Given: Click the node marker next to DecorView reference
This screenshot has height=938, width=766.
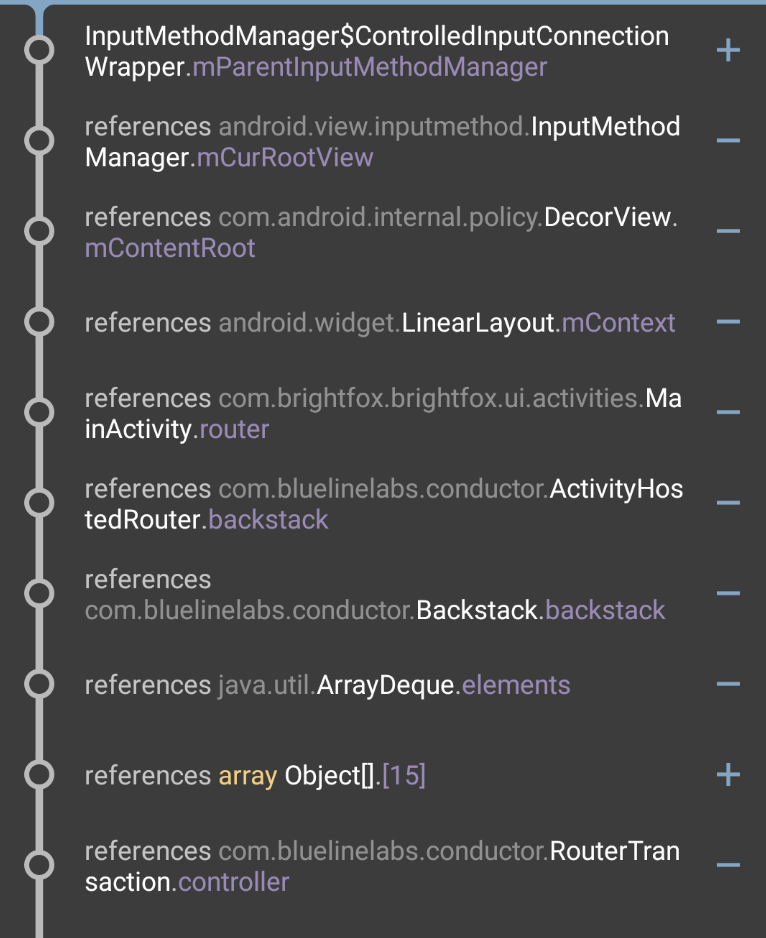Looking at the screenshot, I should (41, 232).
